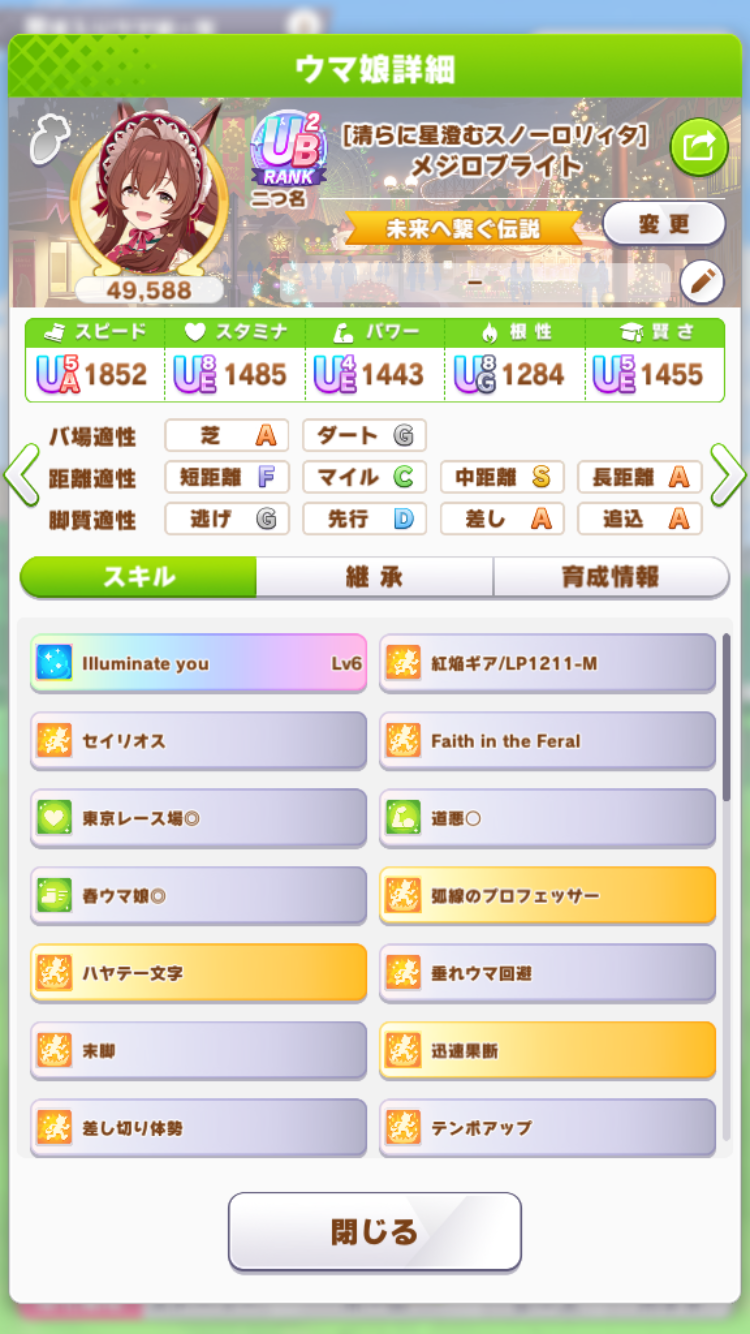The height and width of the screenshot is (1334, 750).
Task: Go to the previous page with left arrow
Action: pyautogui.click(x=22, y=476)
